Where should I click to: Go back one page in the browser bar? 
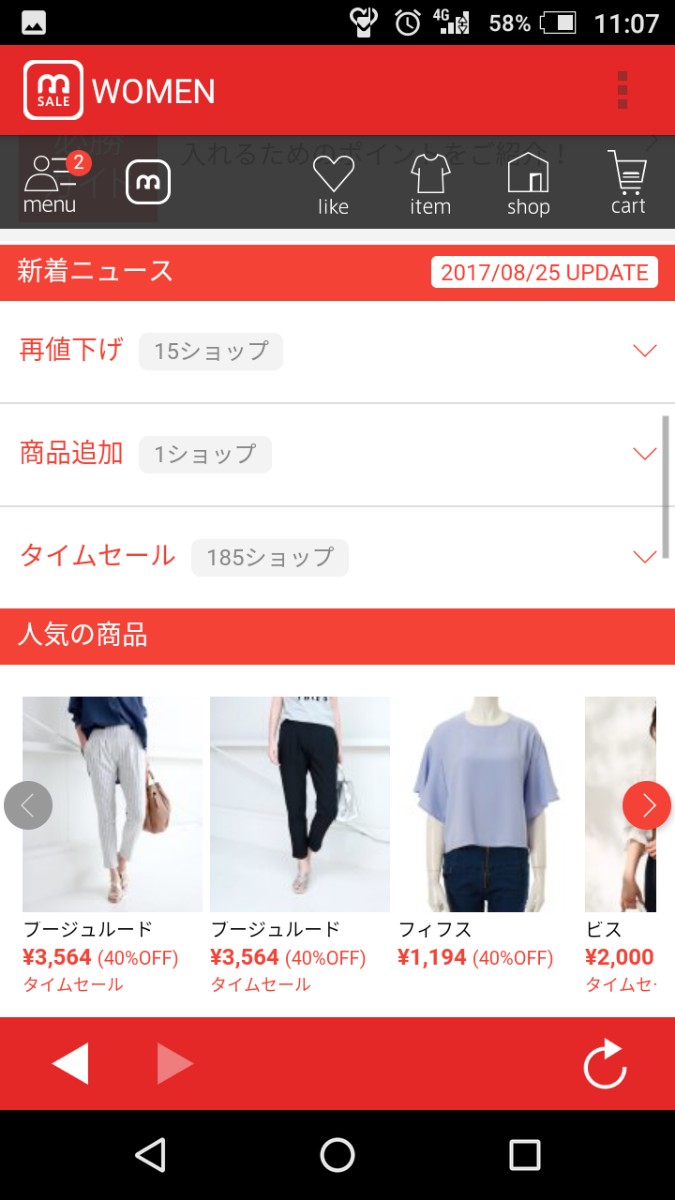point(70,1063)
